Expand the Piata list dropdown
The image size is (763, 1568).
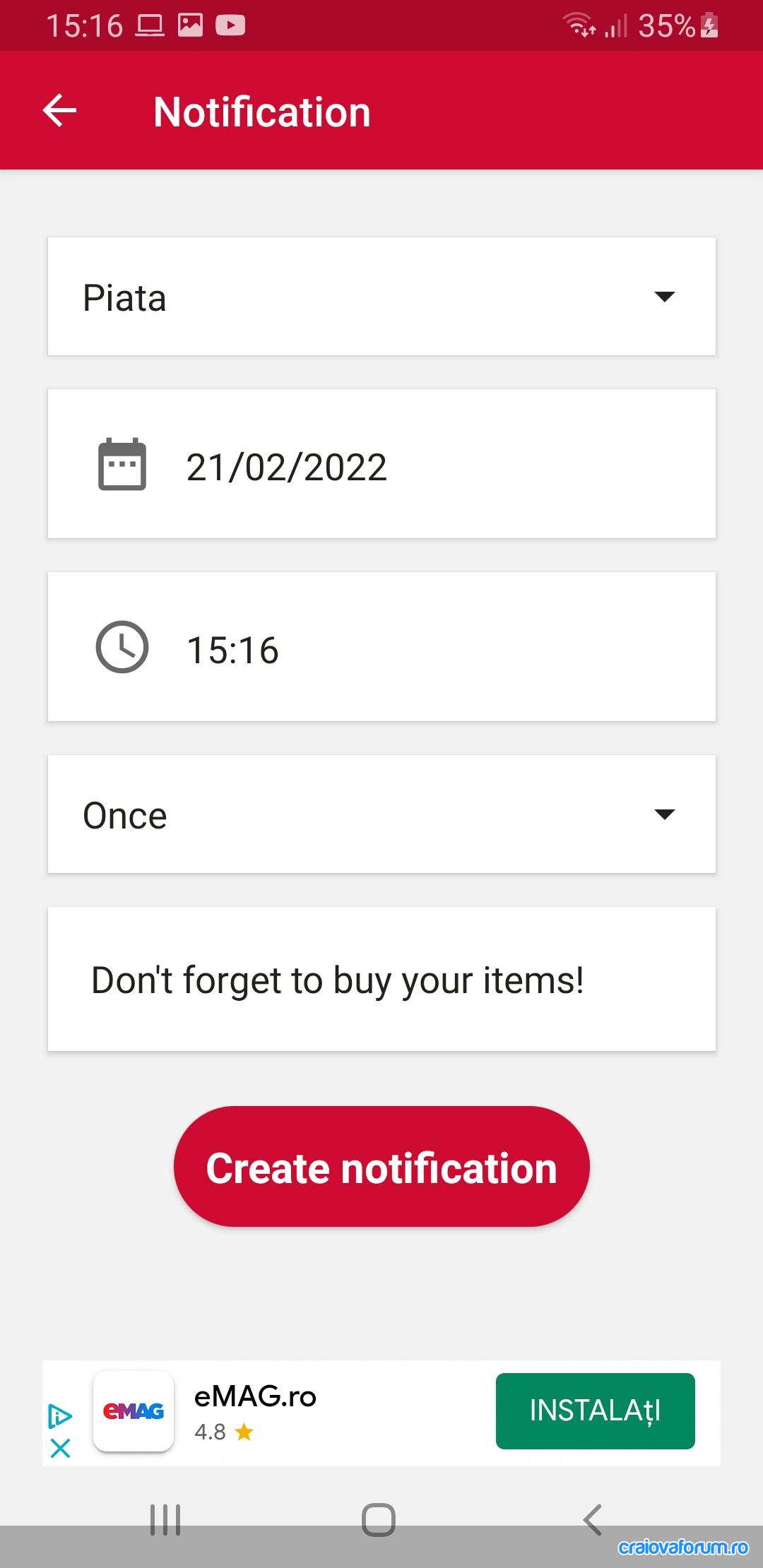pyautogui.click(x=381, y=296)
